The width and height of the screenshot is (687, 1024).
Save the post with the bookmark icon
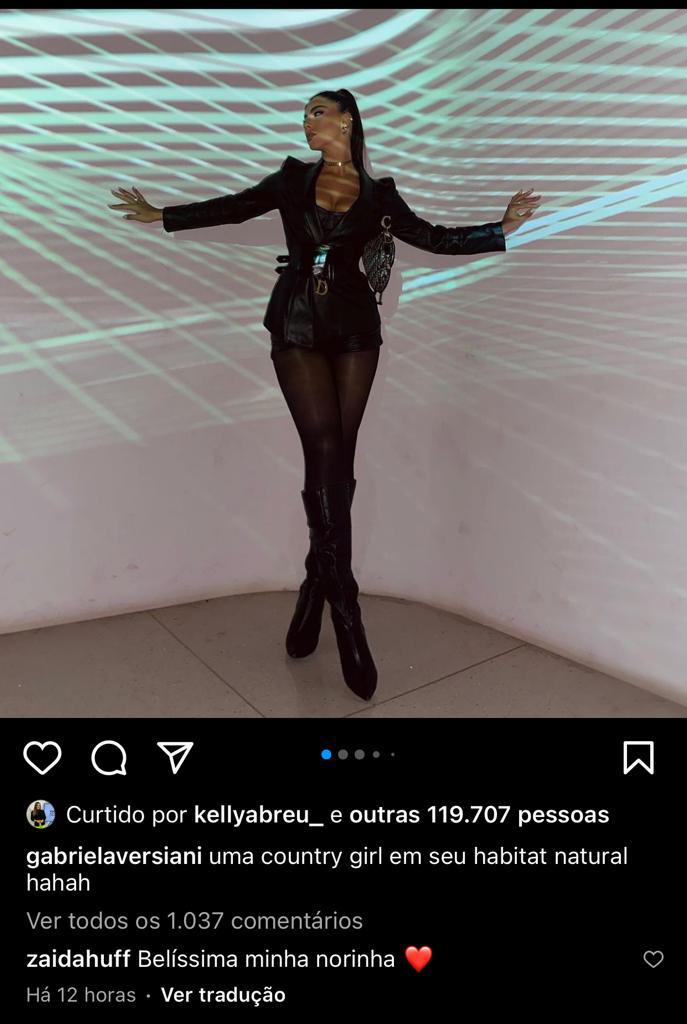tap(638, 758)
